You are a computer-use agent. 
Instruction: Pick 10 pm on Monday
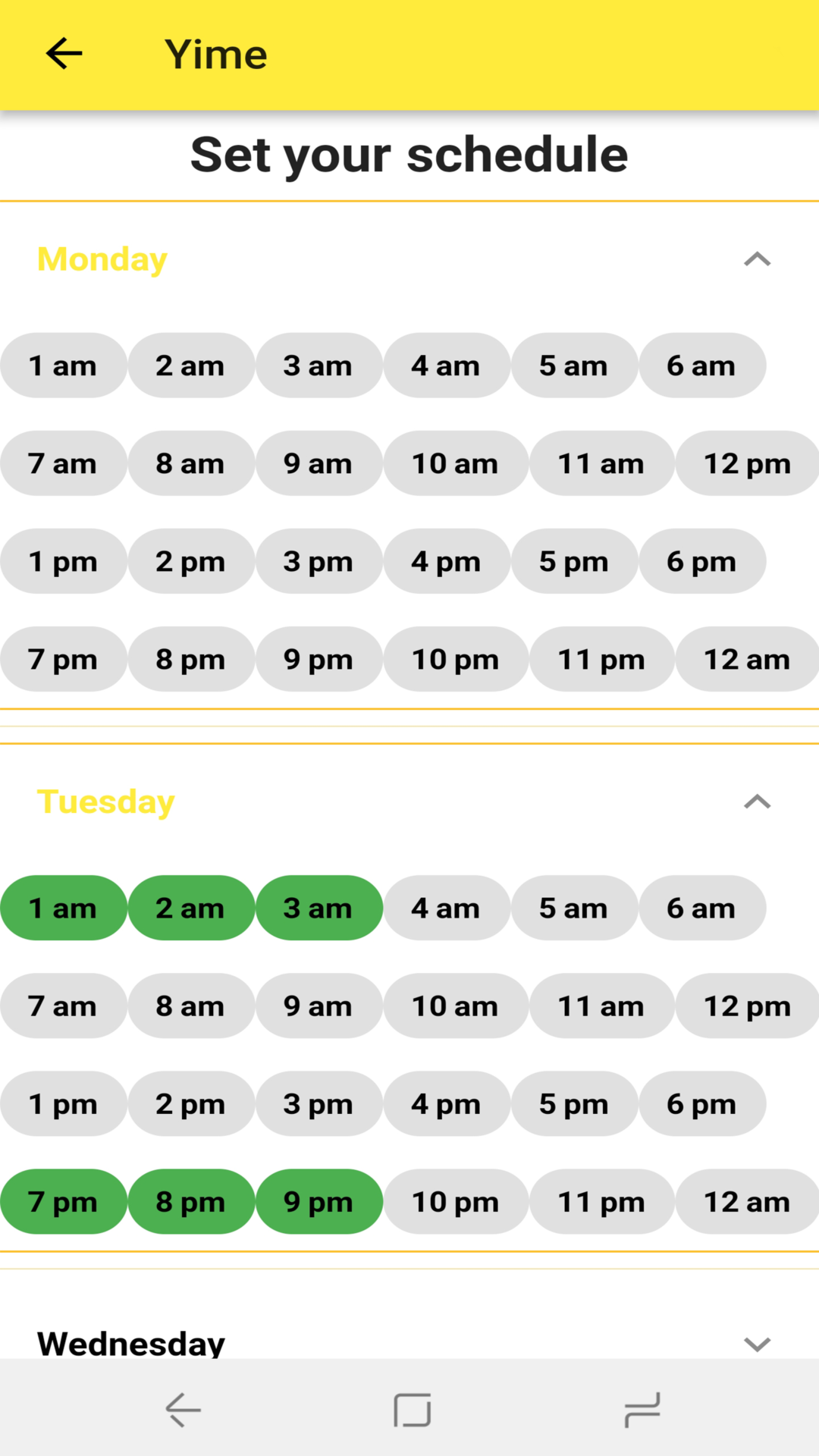pos(455,659)
